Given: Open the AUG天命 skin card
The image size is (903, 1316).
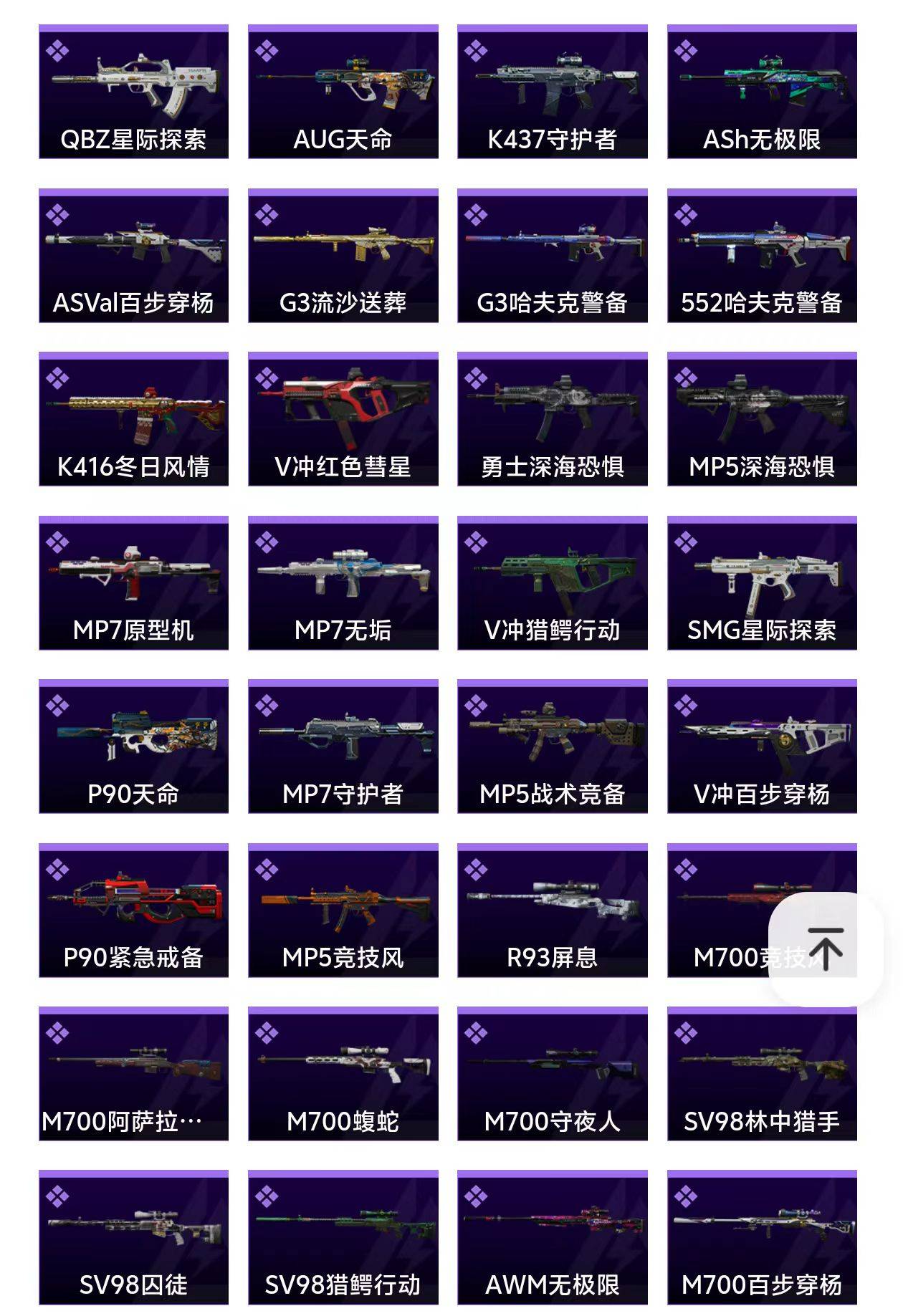Looking at the screenshot, I should [343, 92].
